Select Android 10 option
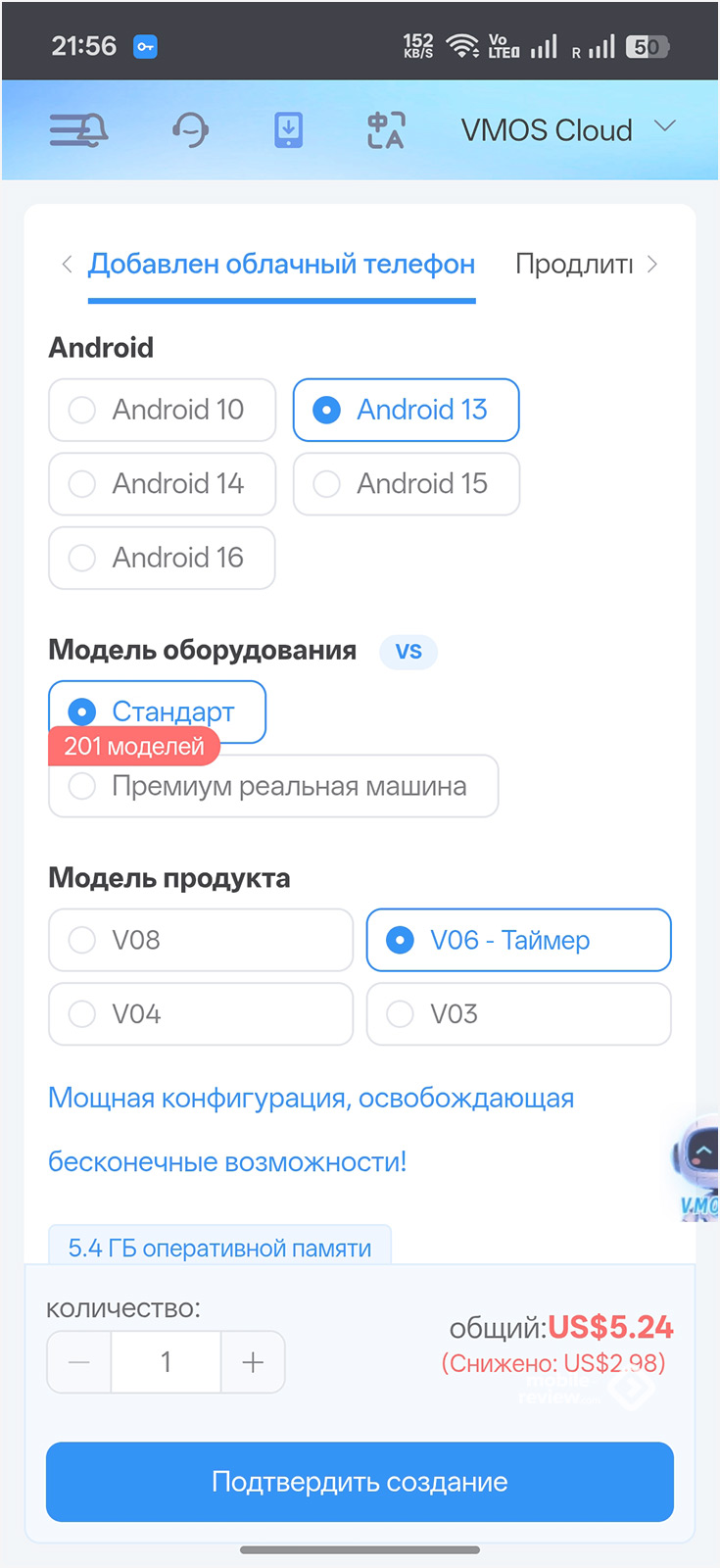The width and height of the screenshot is (720, 1568). tap(162, 410)
